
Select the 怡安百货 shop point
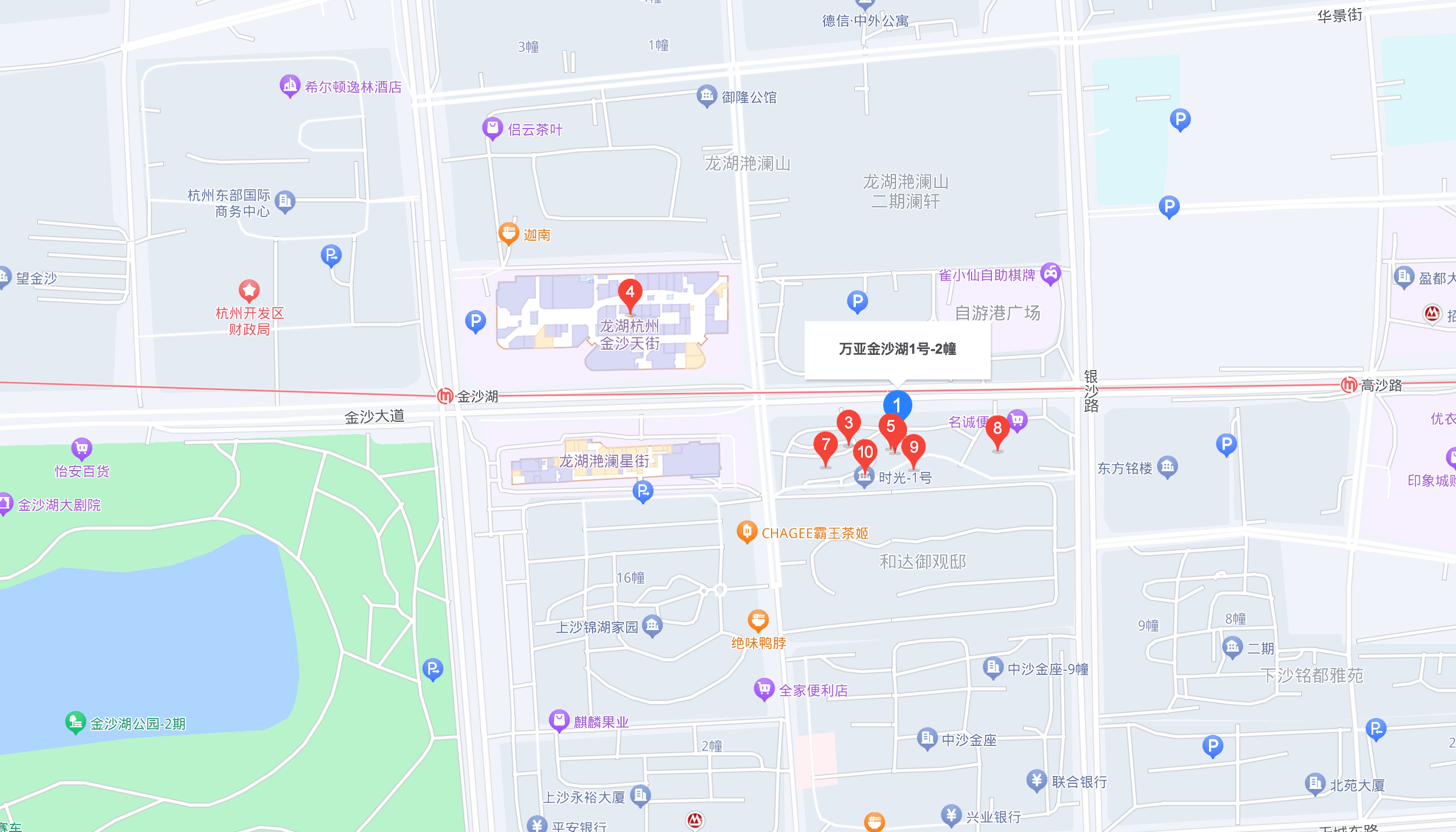click(81, 448)
